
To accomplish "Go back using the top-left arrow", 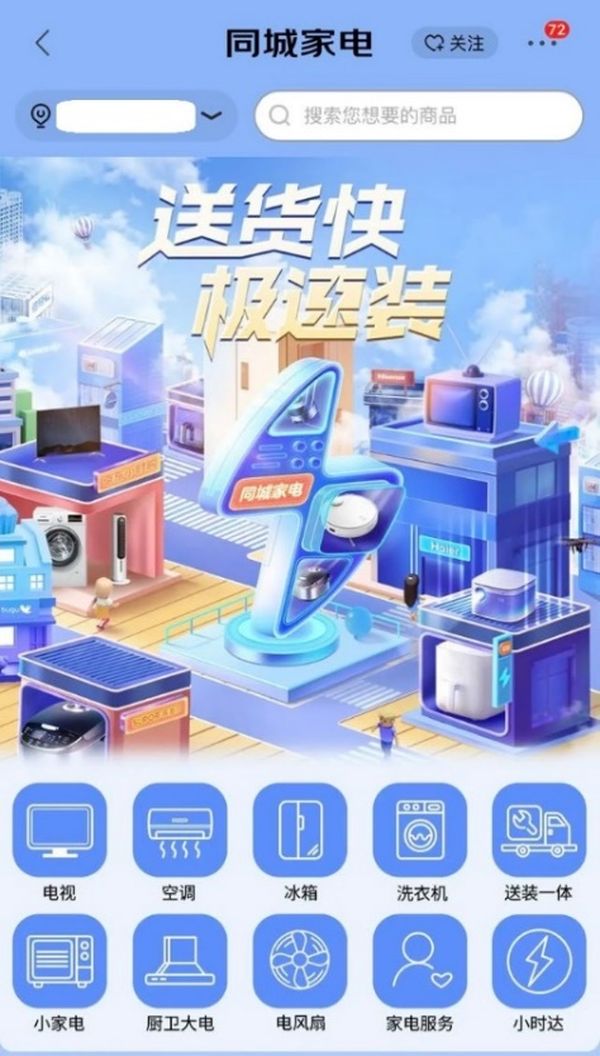I will tap(42, 43).
